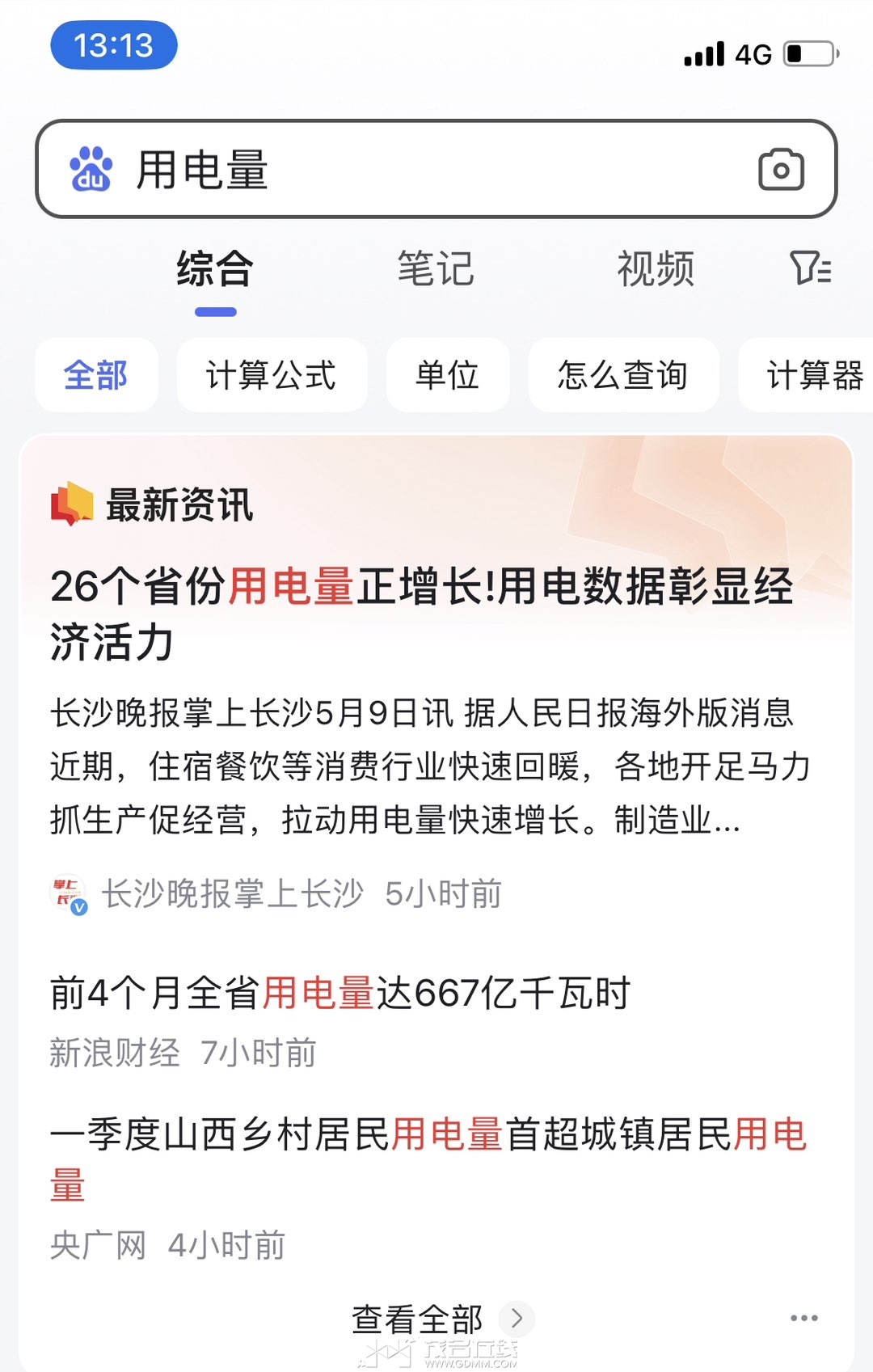Open the camera image search icon
This screenshot has width=873, height=1372.
(781, 170)
